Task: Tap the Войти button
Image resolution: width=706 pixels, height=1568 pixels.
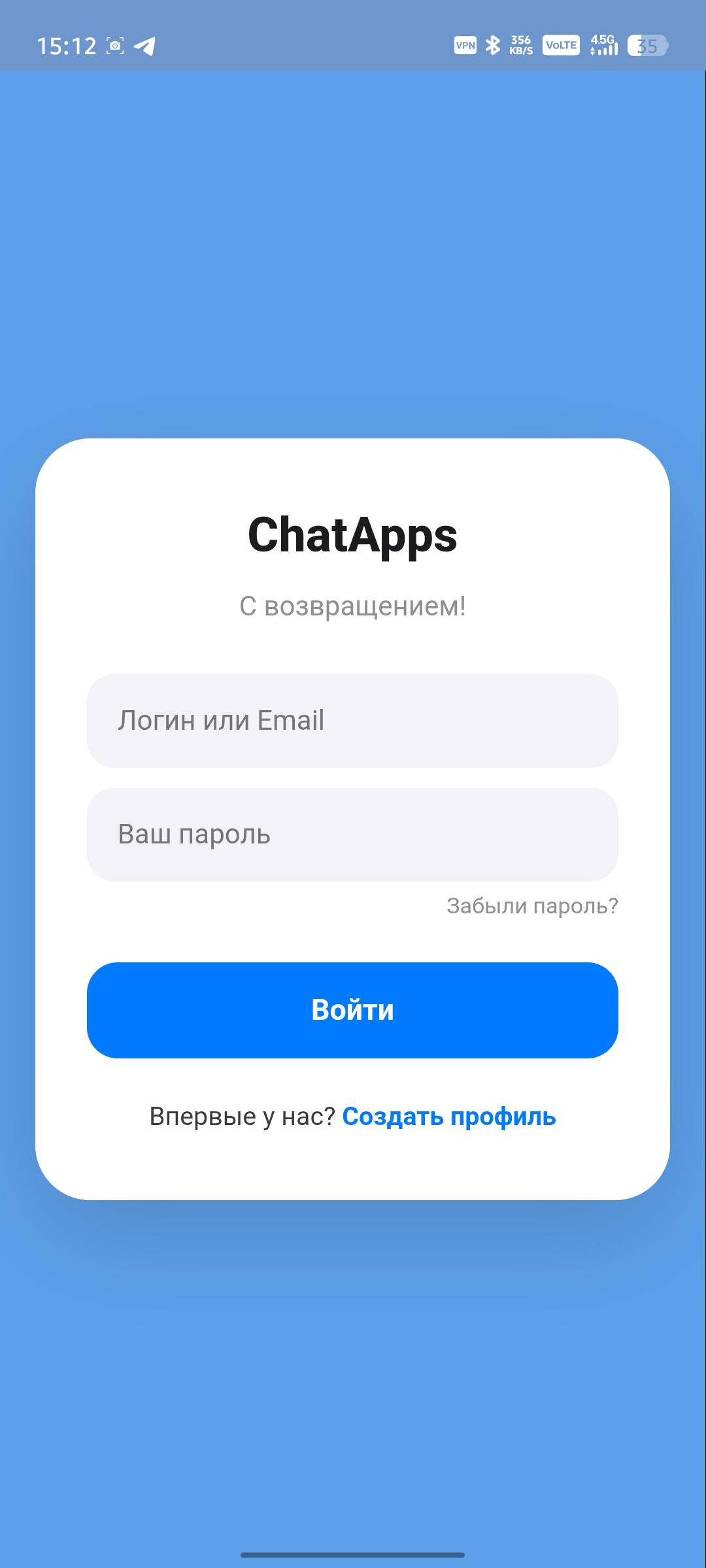Action: tap(352, 1010)
